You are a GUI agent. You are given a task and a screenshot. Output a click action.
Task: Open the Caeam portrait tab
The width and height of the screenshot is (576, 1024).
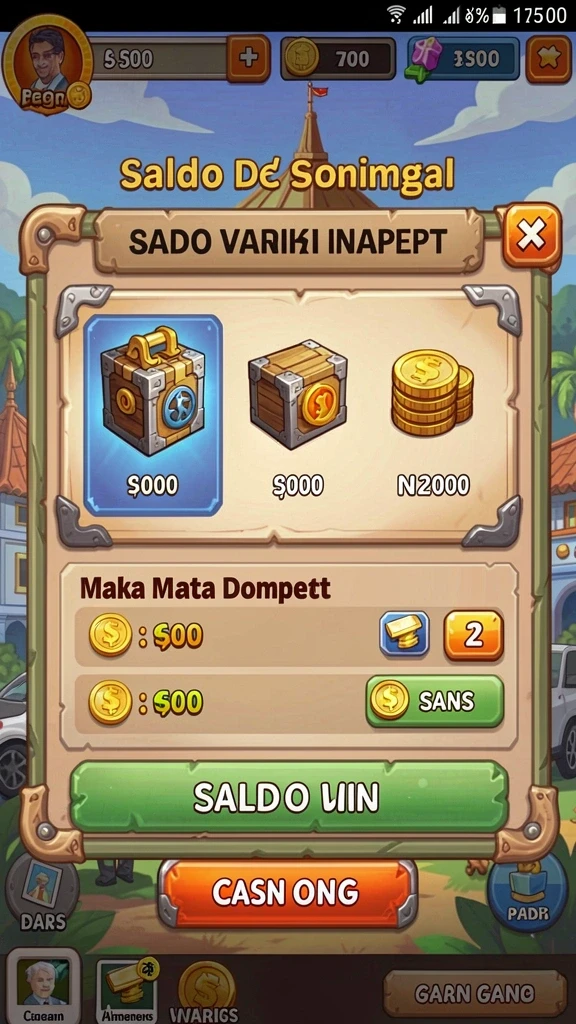pyautogui.click(x=43, y=987)
